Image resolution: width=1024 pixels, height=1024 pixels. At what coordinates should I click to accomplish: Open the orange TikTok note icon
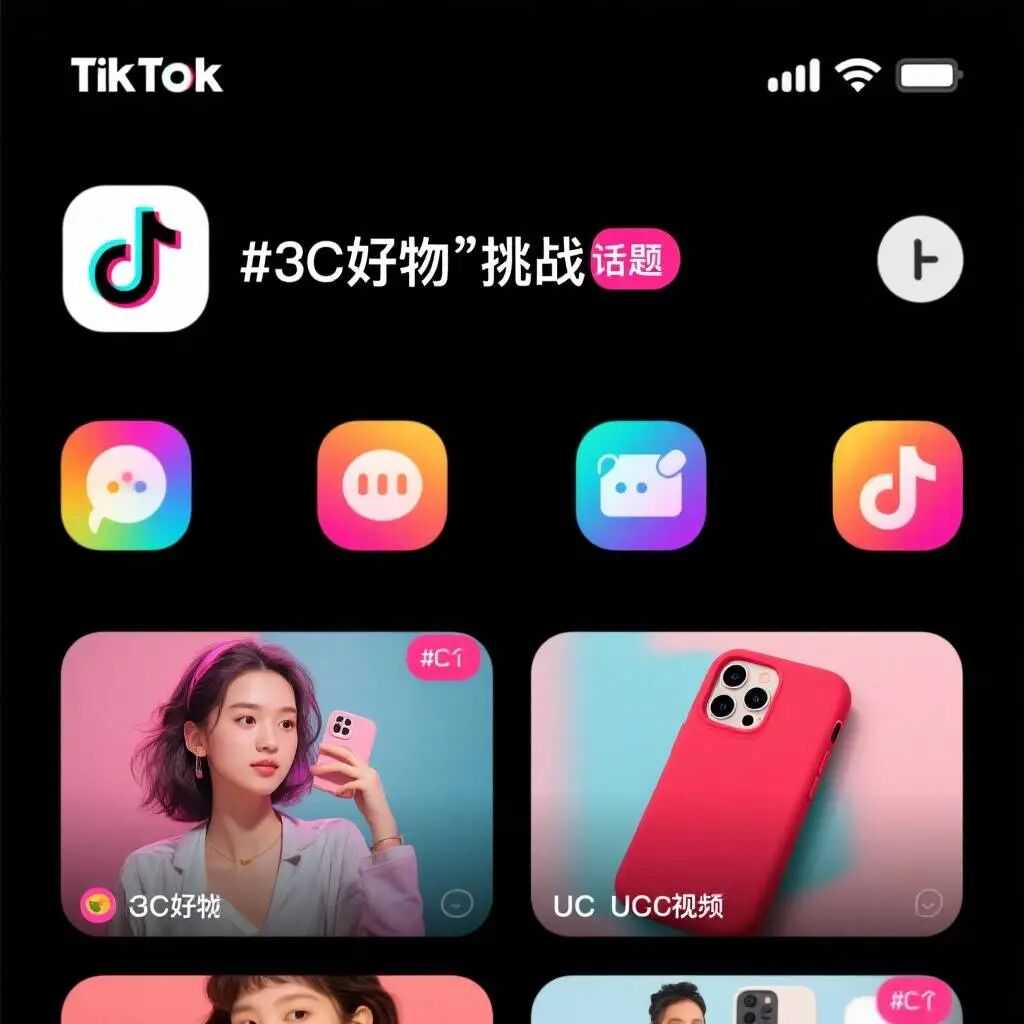[897, 486]
